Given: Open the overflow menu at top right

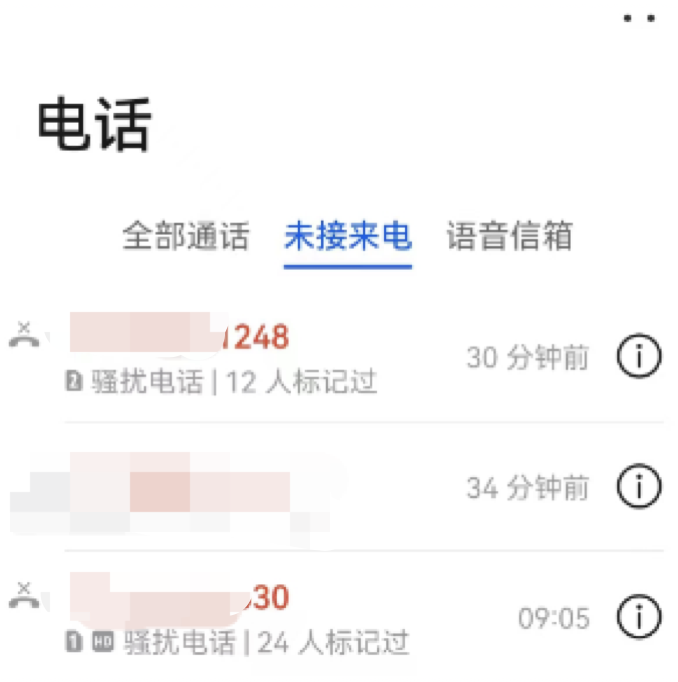Looking at the screenshot, I should [639, 18].
